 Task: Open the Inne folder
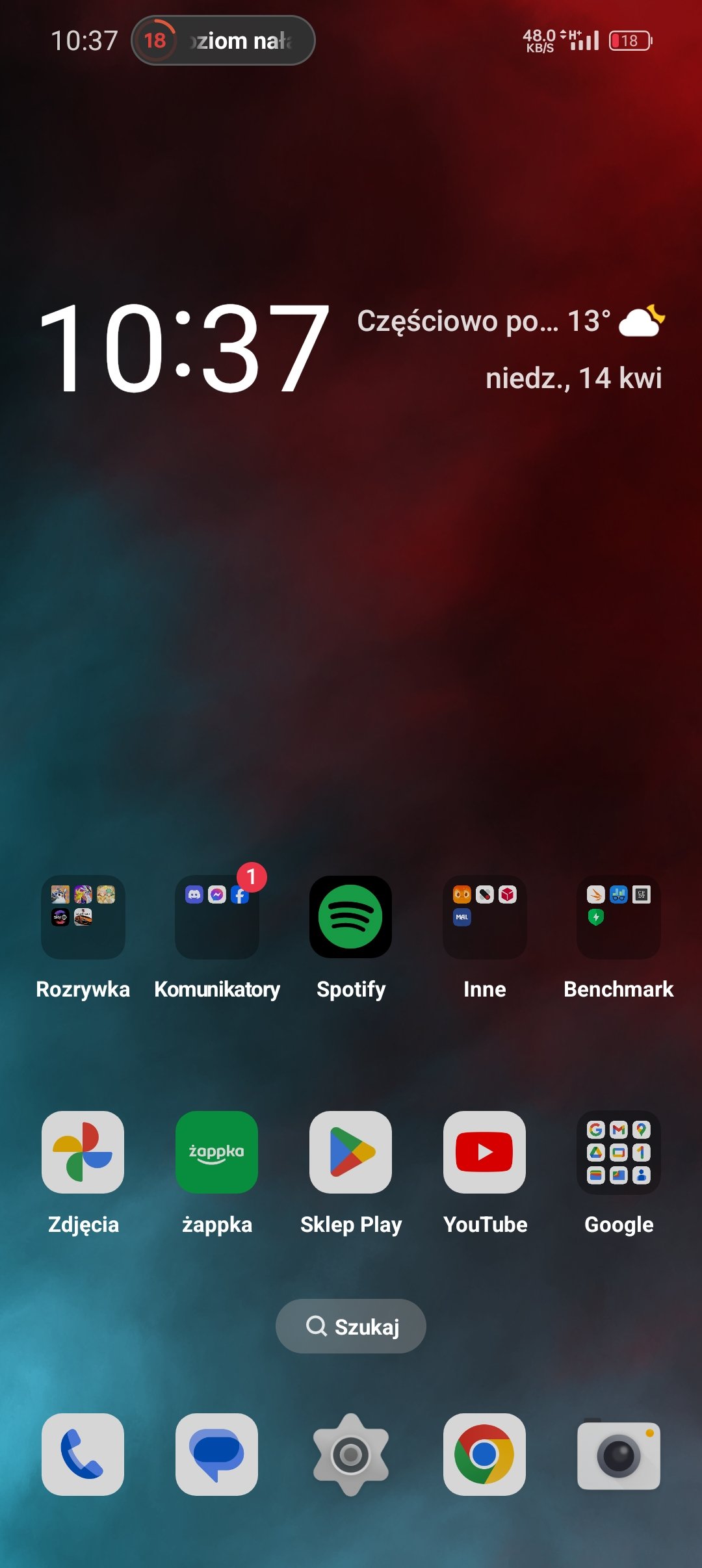pos(485,917)
